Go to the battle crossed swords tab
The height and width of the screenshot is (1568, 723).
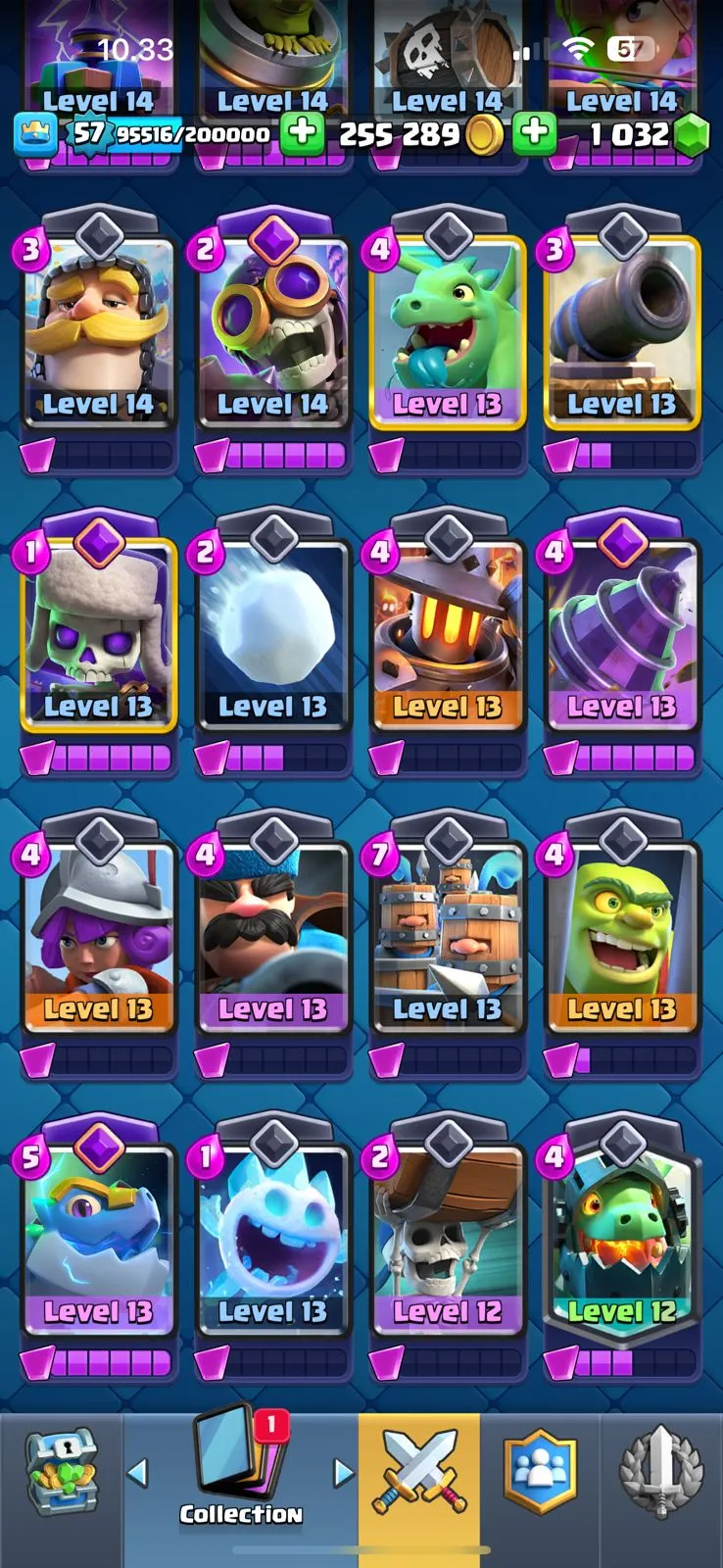[419, 1475]
